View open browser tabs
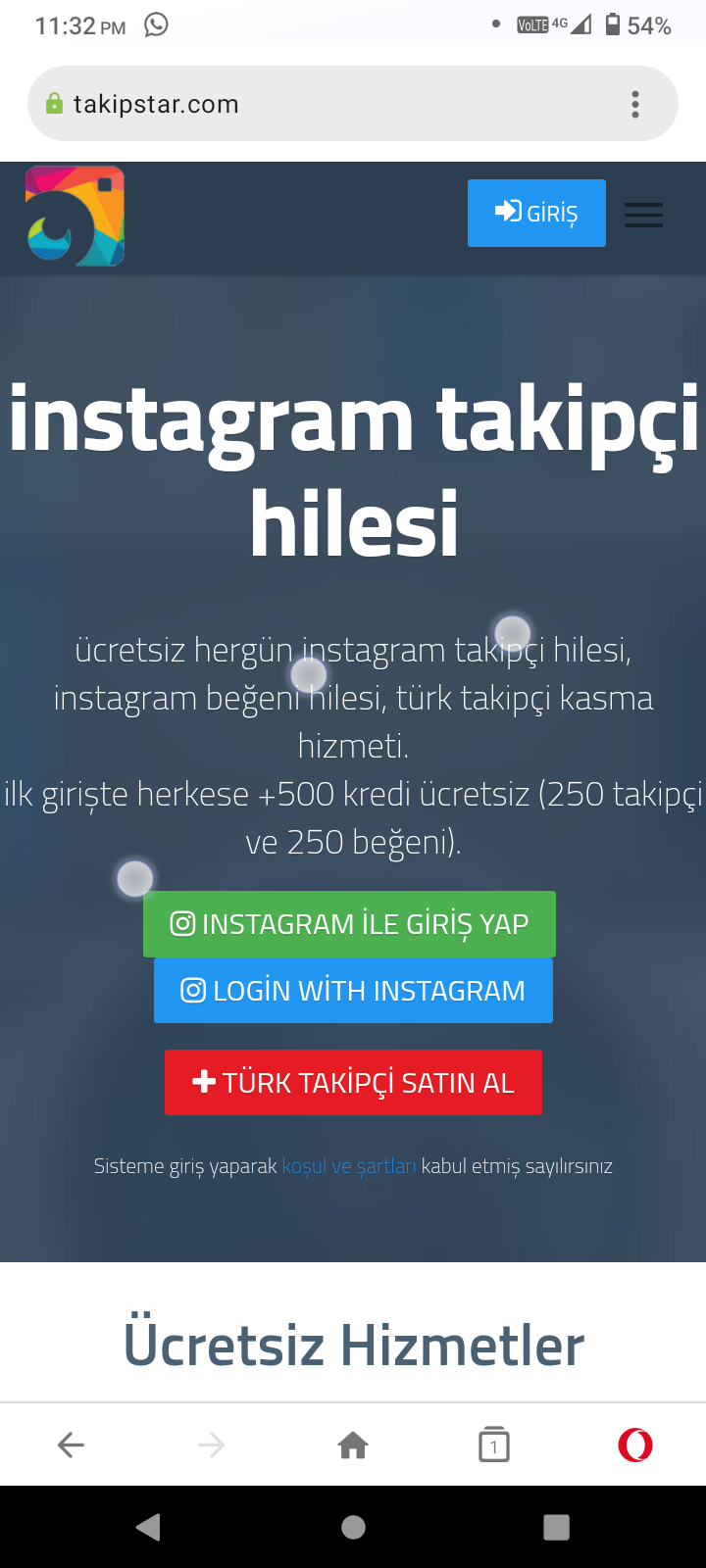 (494, 1445)
